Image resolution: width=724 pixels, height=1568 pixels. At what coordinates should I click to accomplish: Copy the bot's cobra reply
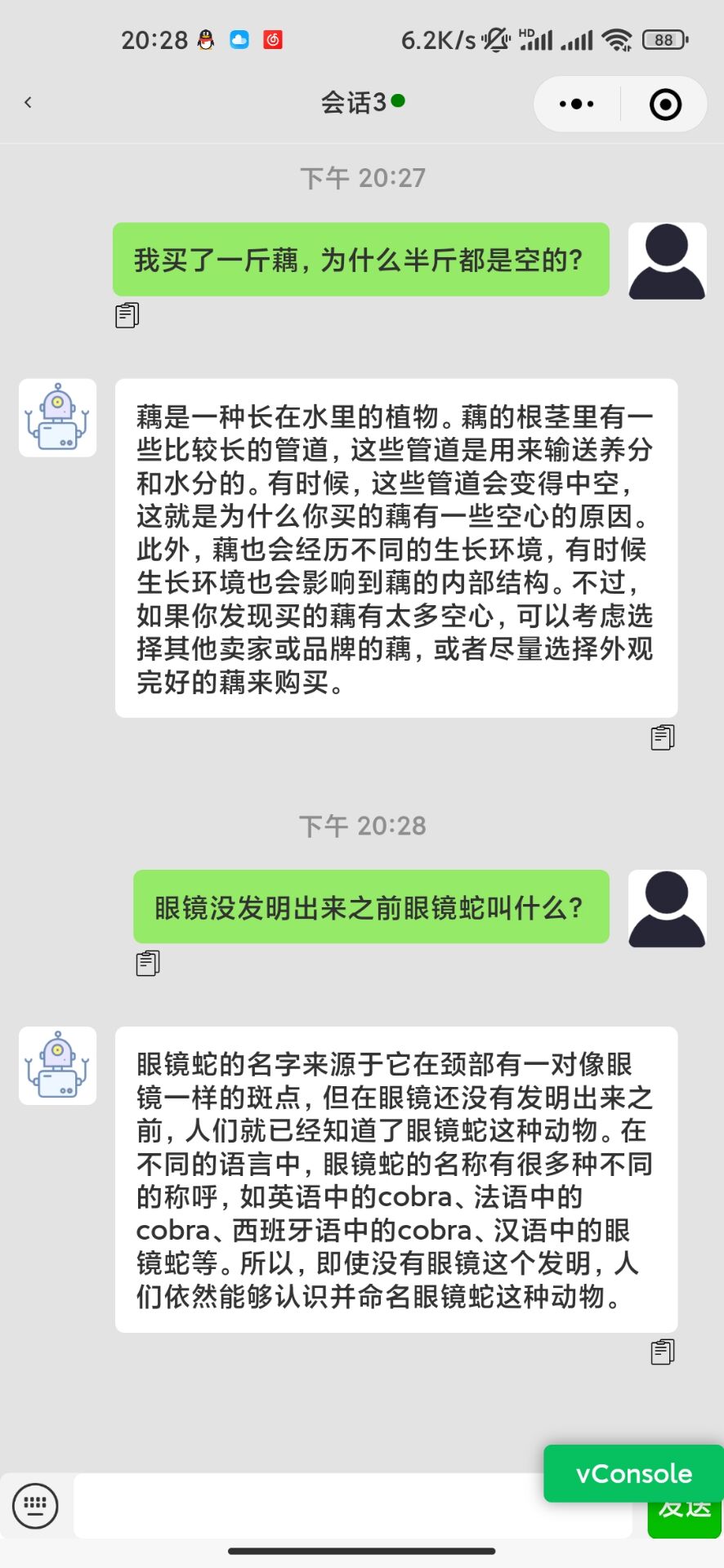tap(662, 1352)
